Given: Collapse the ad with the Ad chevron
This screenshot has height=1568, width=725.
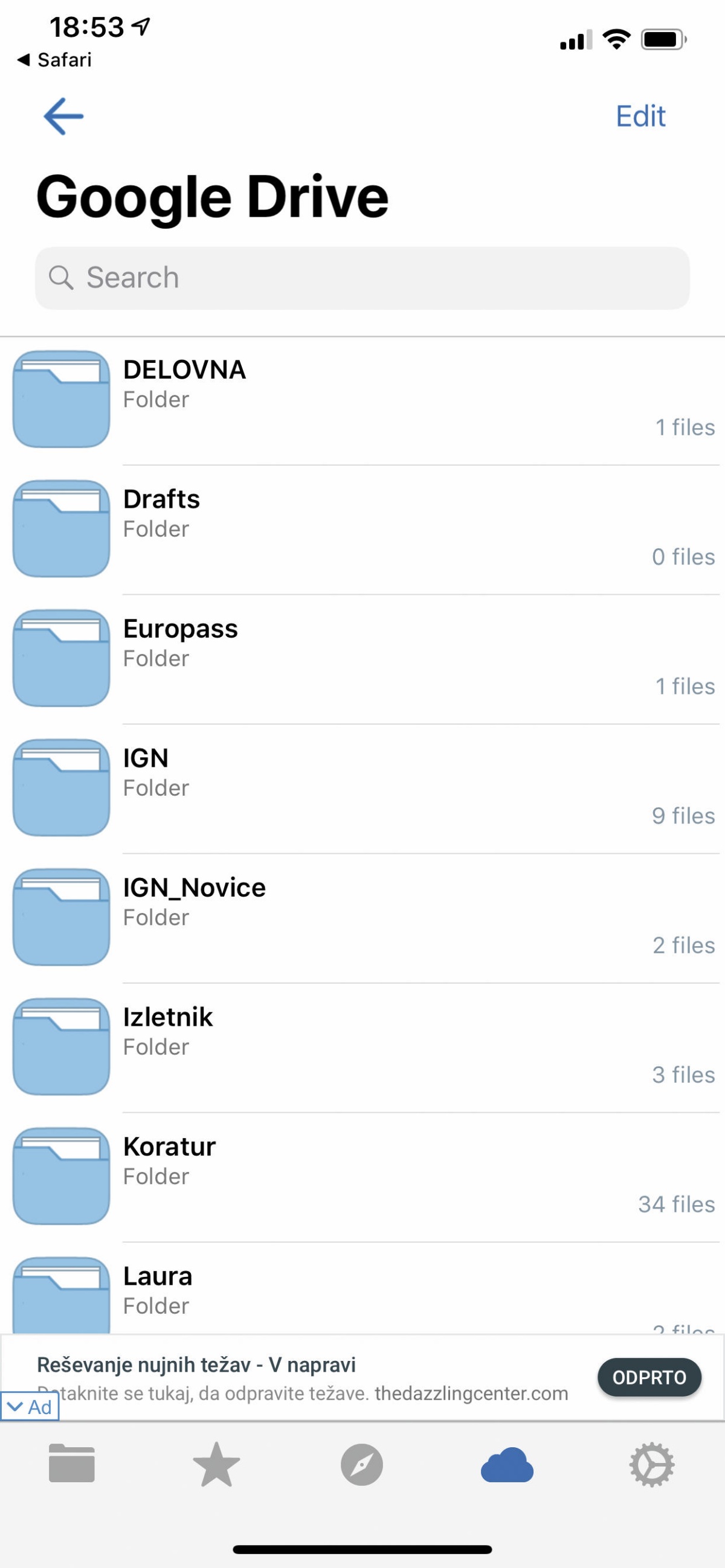Looking at the screenshot, I should (29, 1407).
